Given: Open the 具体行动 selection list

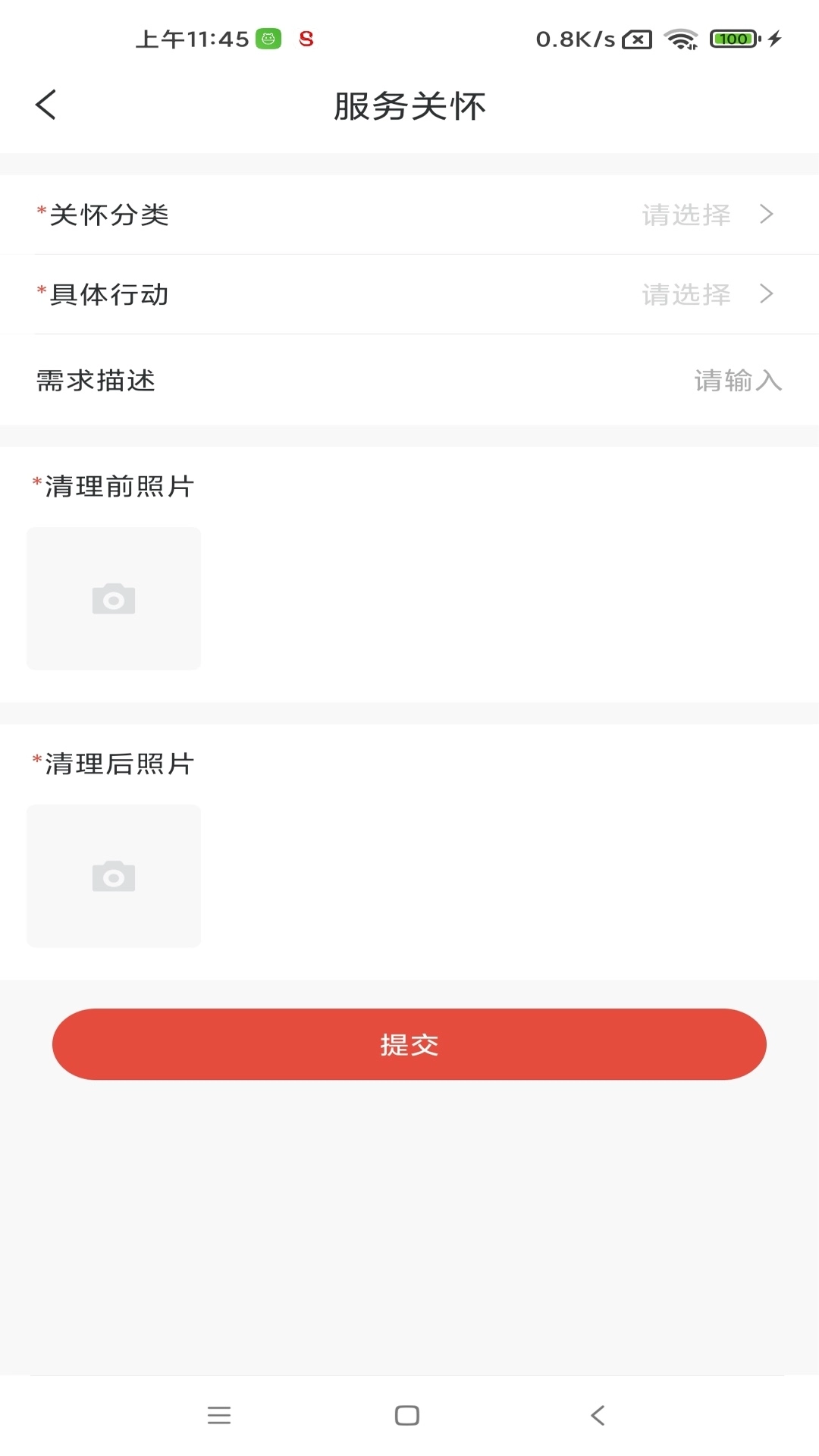Looking at the screenshot, I should coord(409,295).
